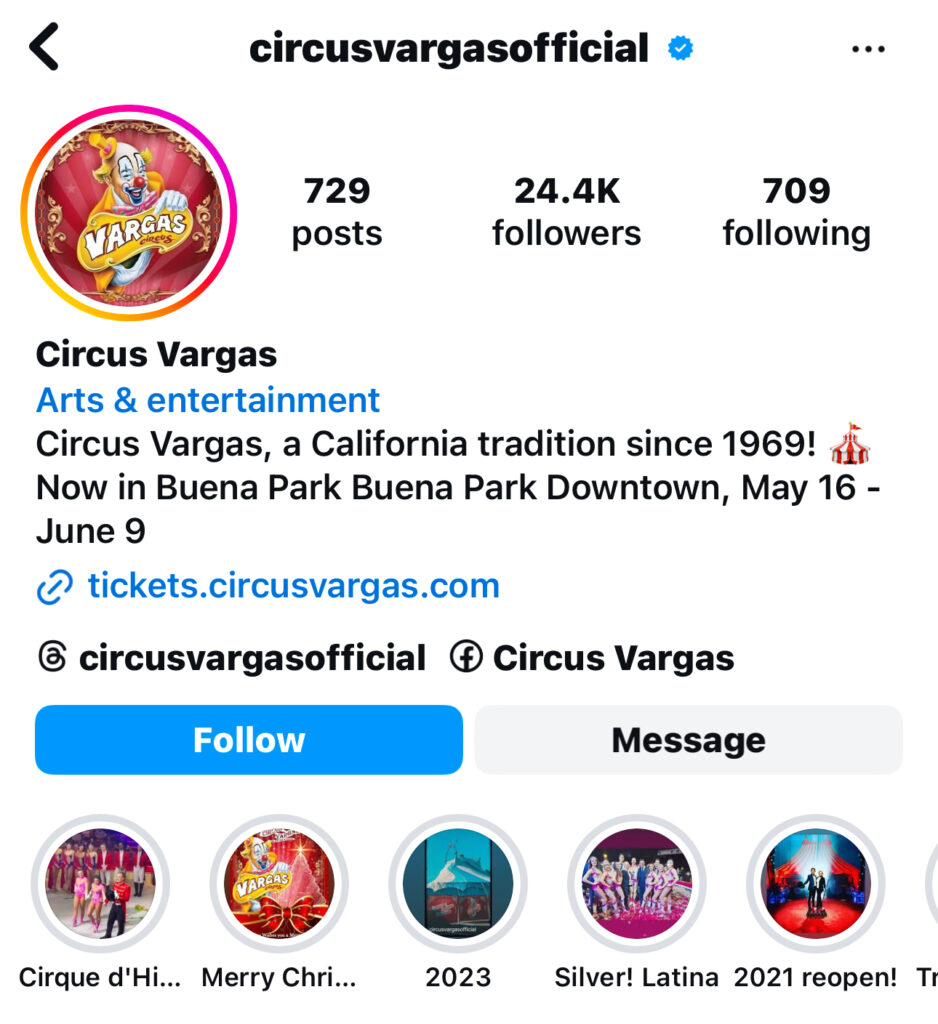The image size is (938, 1024).
Task: Open the tickets.circusvargas.com link
Action: 292,585
